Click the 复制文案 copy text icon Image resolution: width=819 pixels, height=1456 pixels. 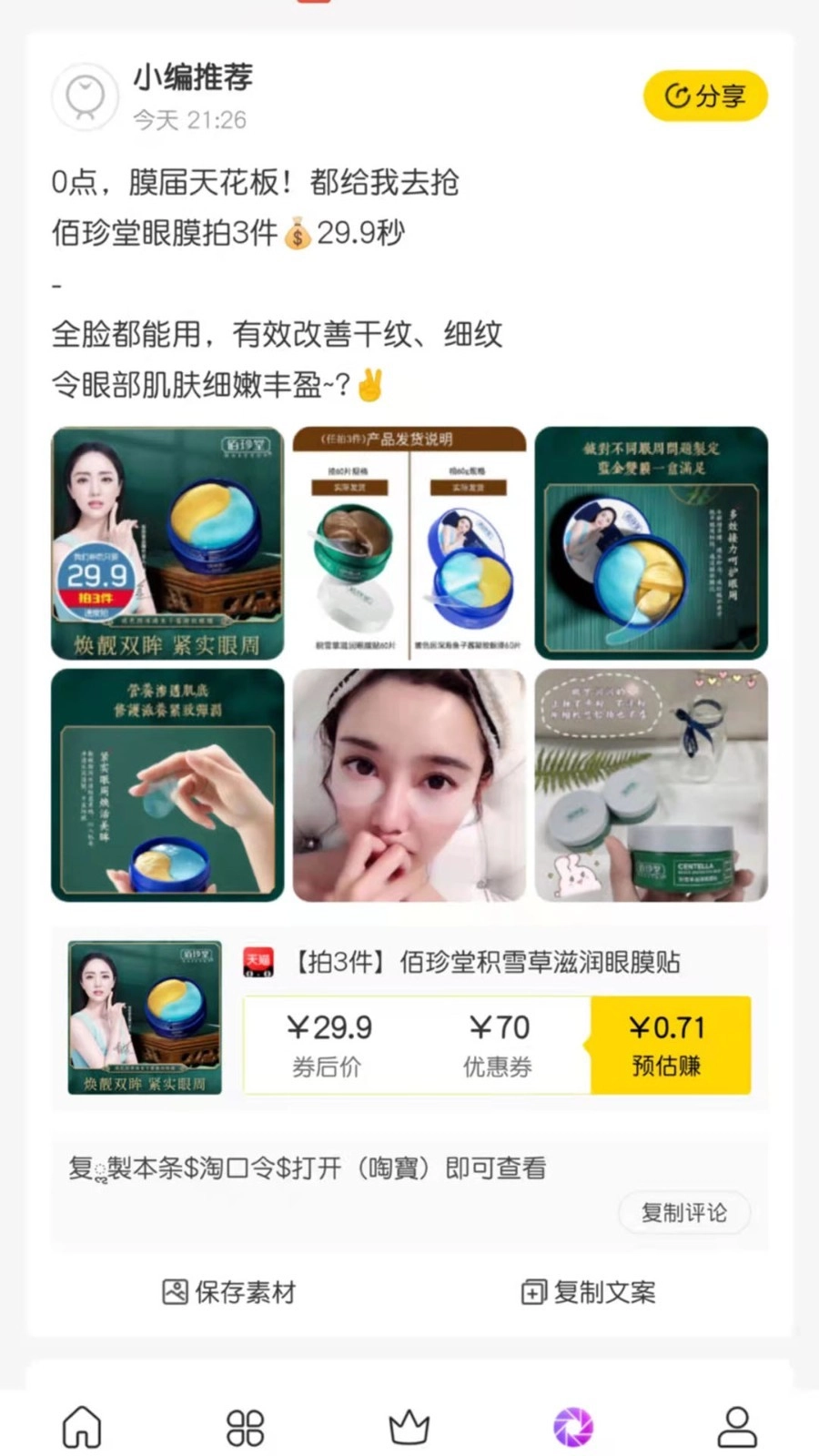[x=533, y=1291]
